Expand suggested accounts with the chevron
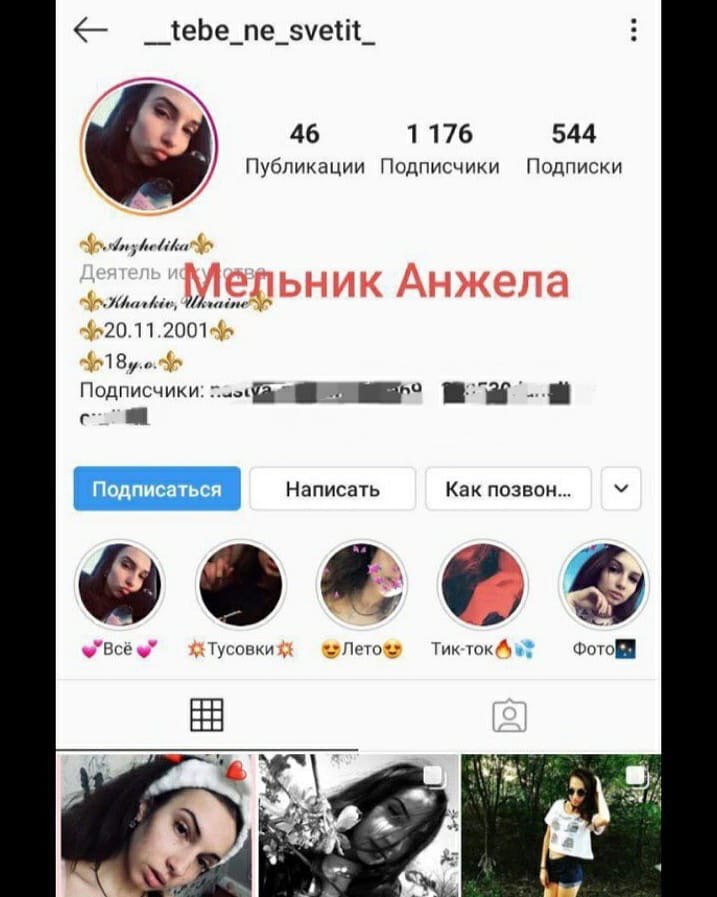The width and height of the screenshot is (717, 897). (x=621, y=489)
